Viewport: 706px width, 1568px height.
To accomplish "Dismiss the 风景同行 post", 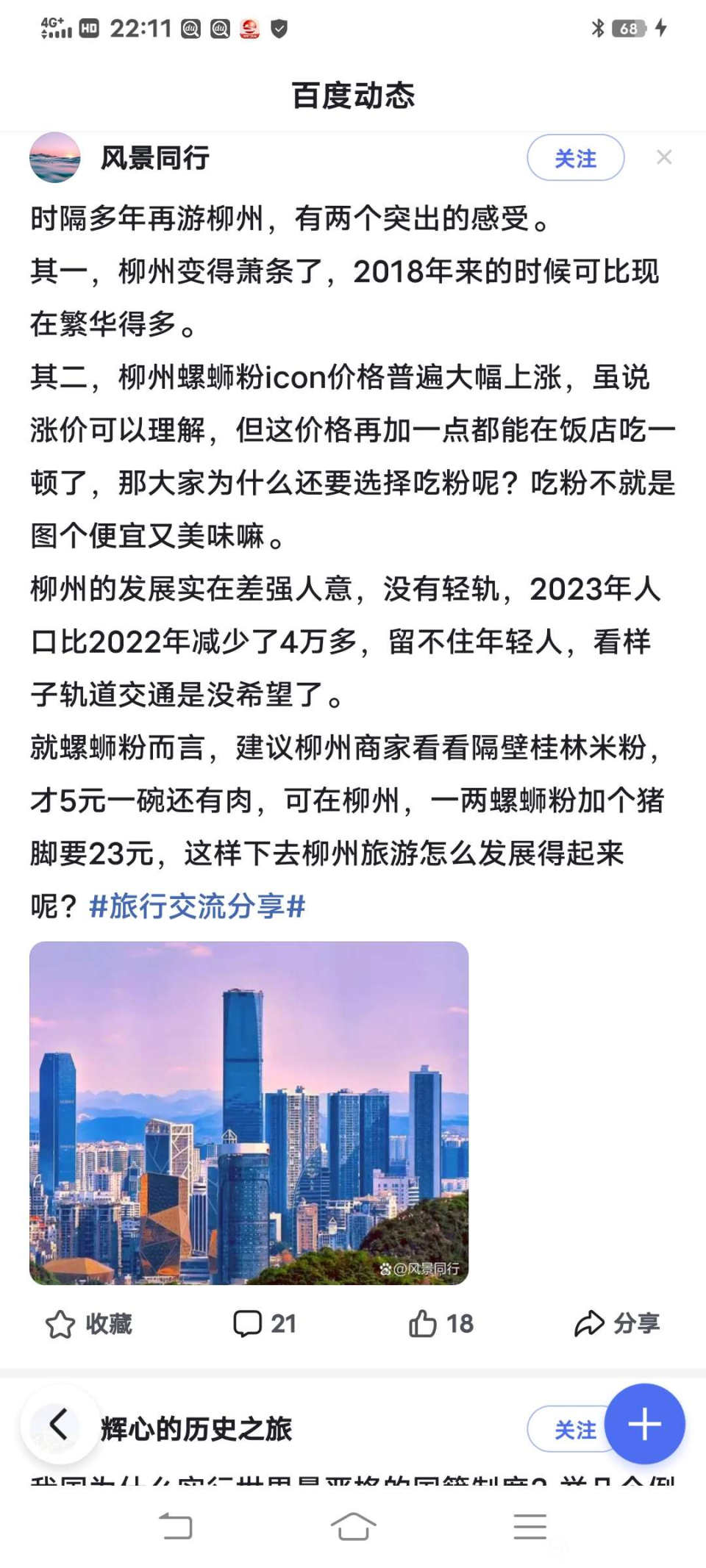I will (664, 157).
